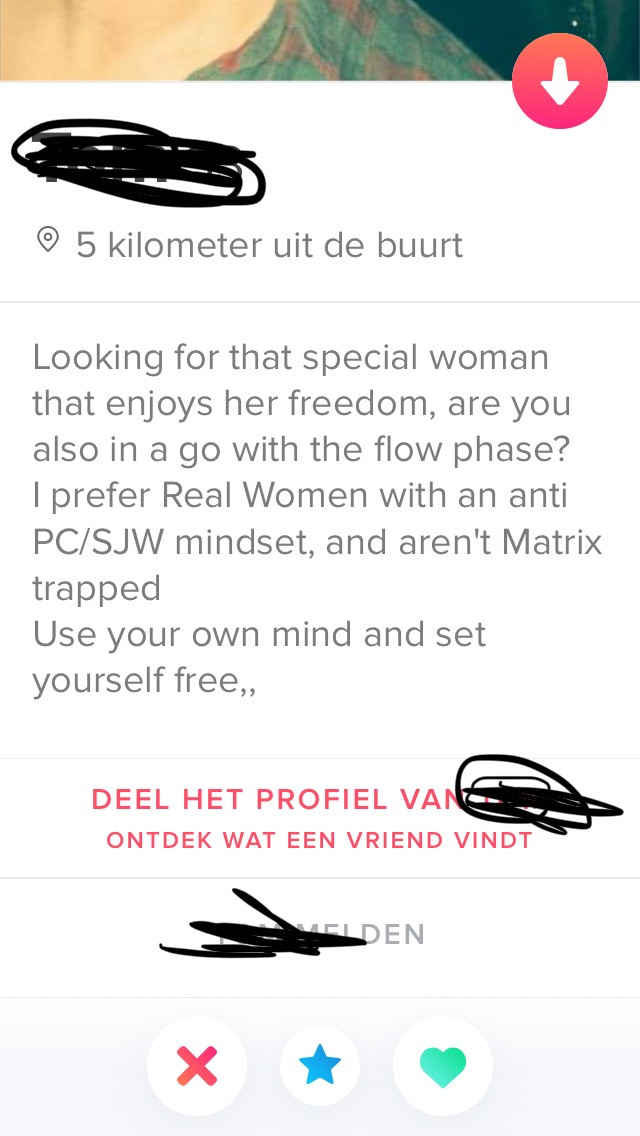The image size is (640, 1136).
Task: Collapse the profile with the down arrow button
Action: (560, 81)
